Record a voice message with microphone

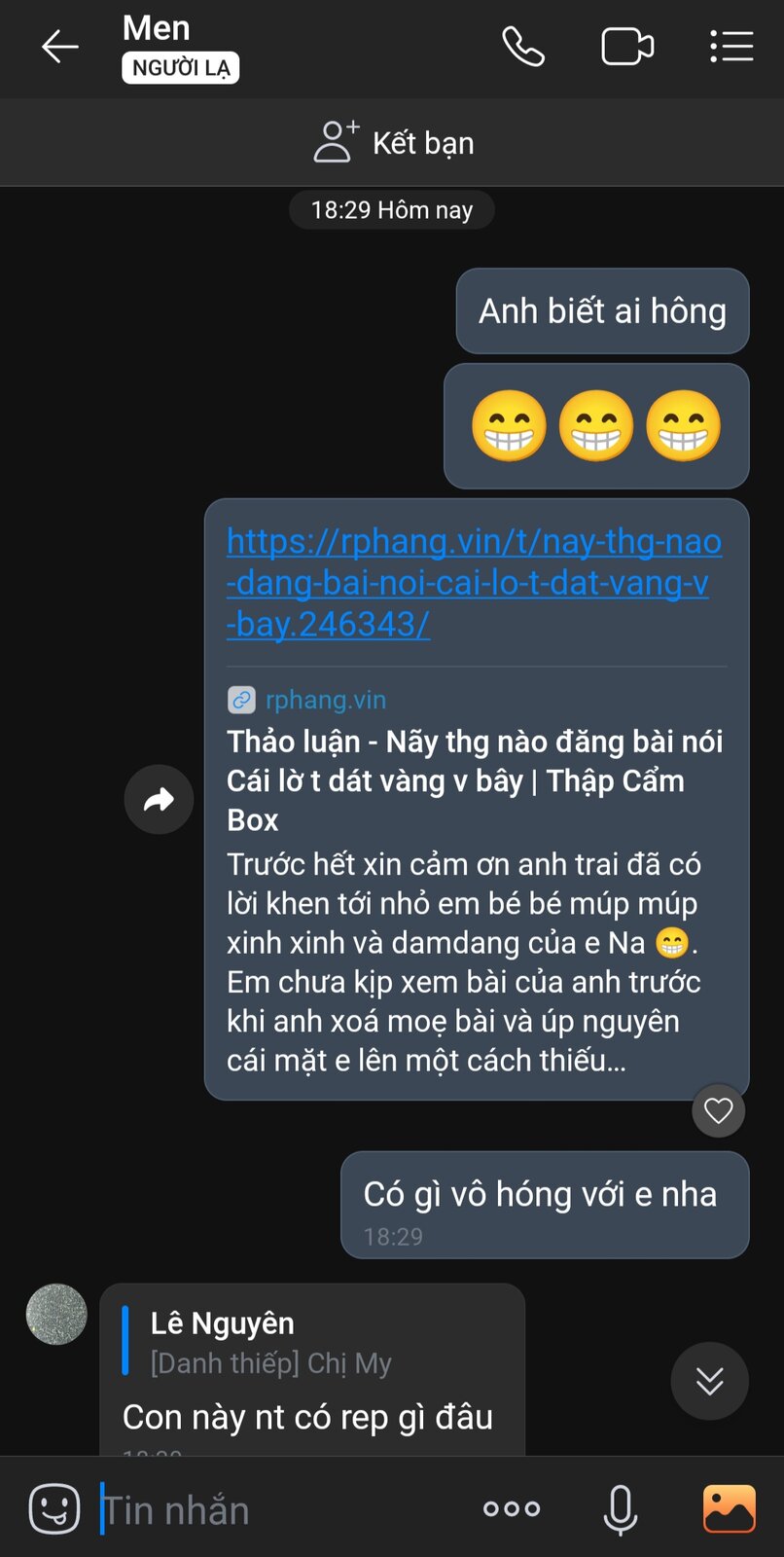point(621,1510)
